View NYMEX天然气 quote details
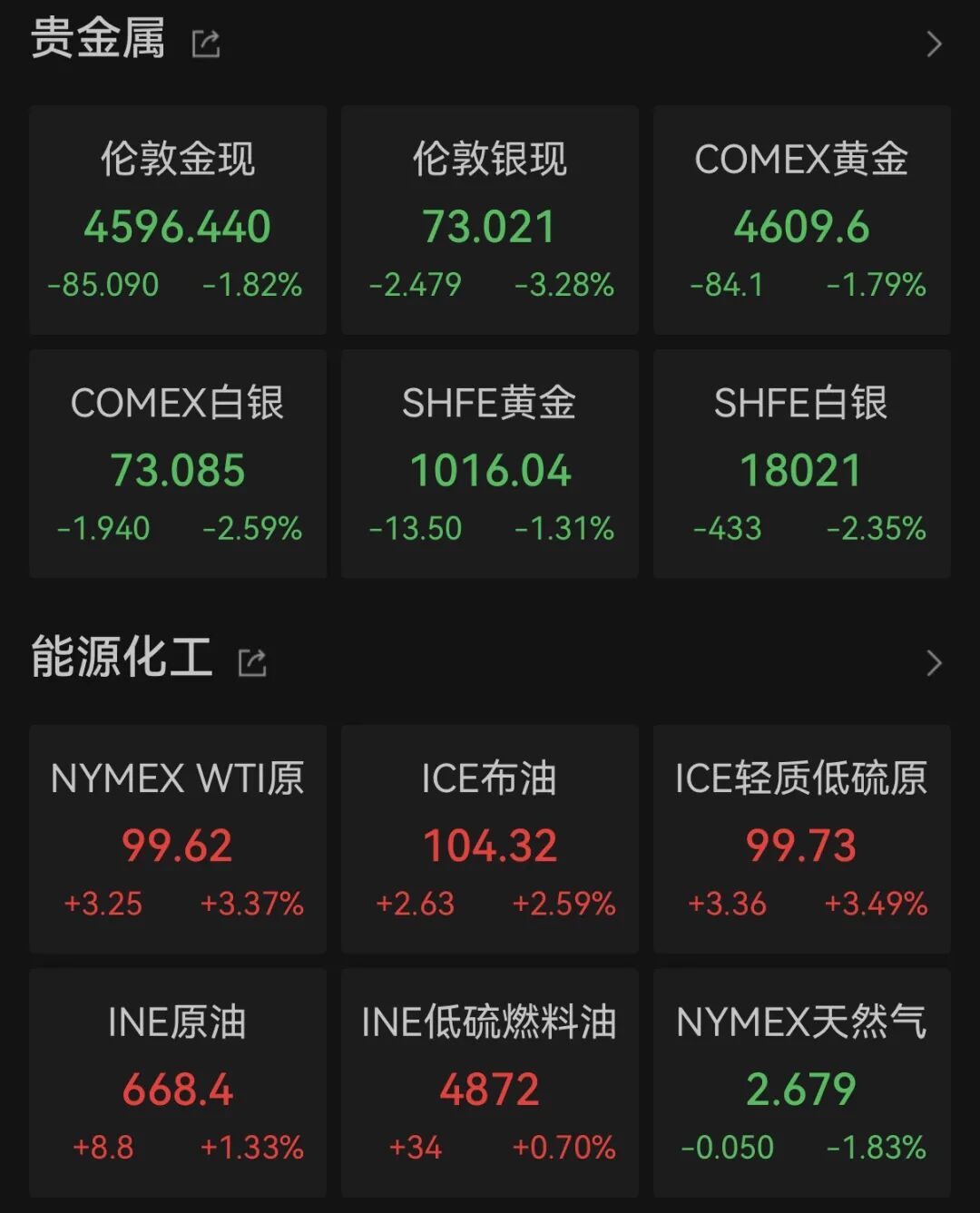Screen dimensions: 980x1213 801,1082
